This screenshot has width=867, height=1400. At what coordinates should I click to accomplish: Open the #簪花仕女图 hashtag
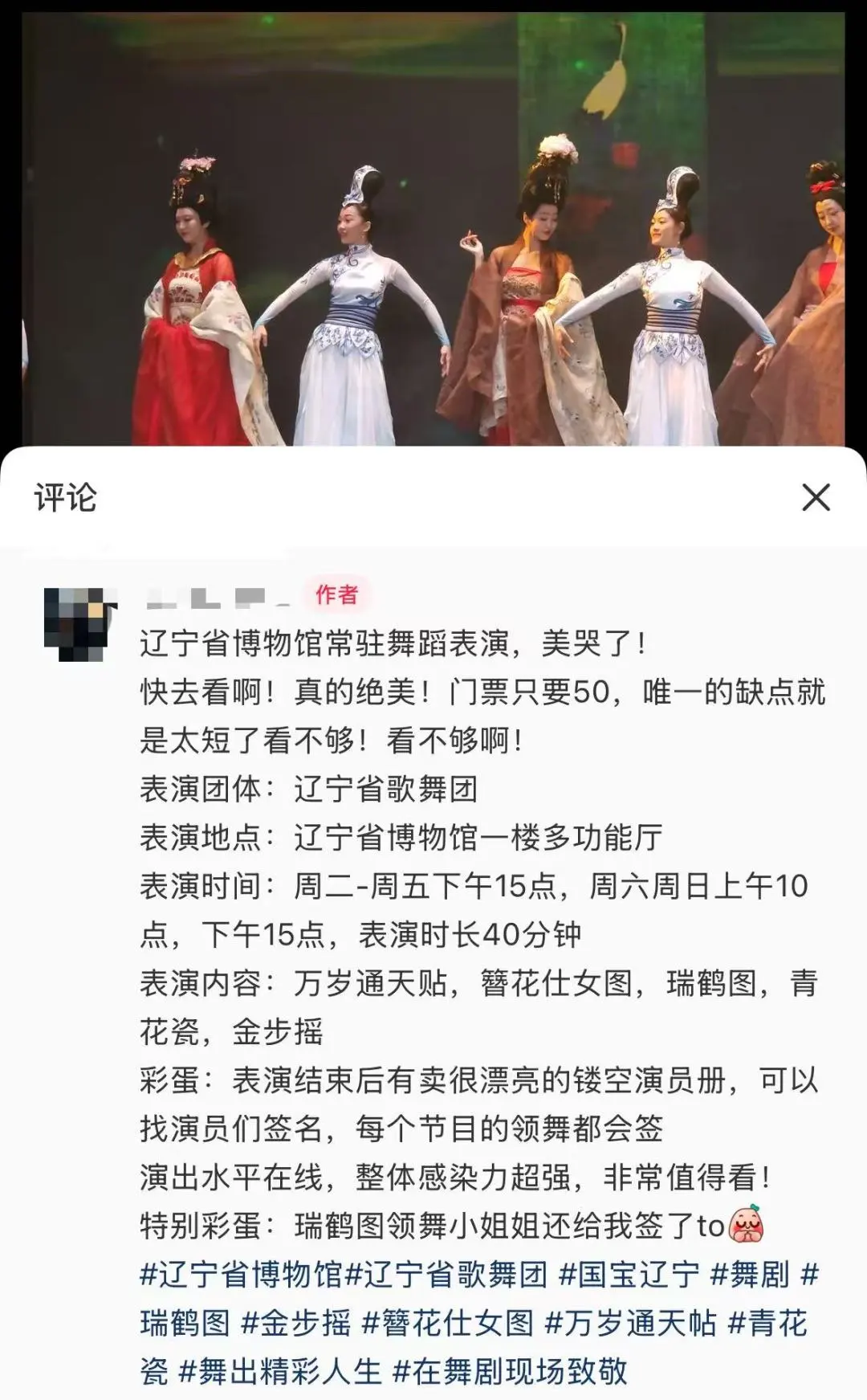click(448, 1323)
